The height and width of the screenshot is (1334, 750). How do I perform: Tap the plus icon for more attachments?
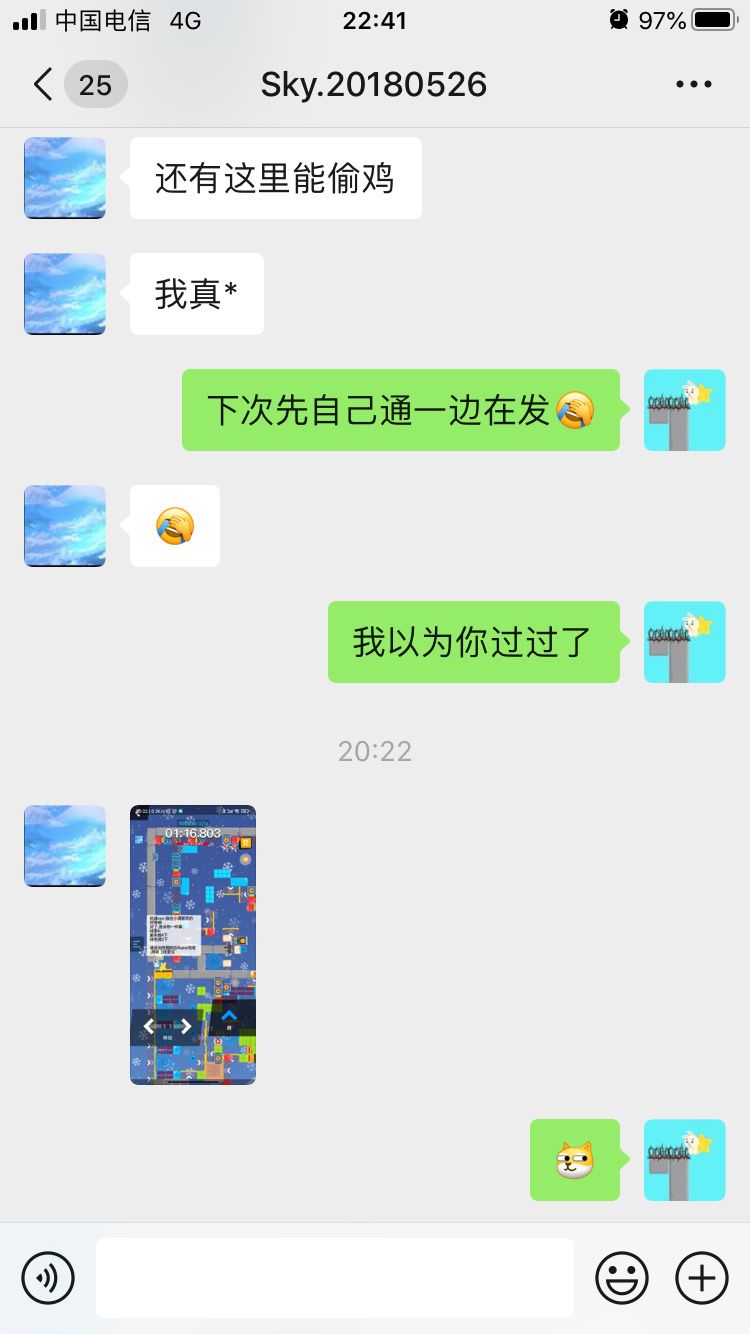(701, 1277)
